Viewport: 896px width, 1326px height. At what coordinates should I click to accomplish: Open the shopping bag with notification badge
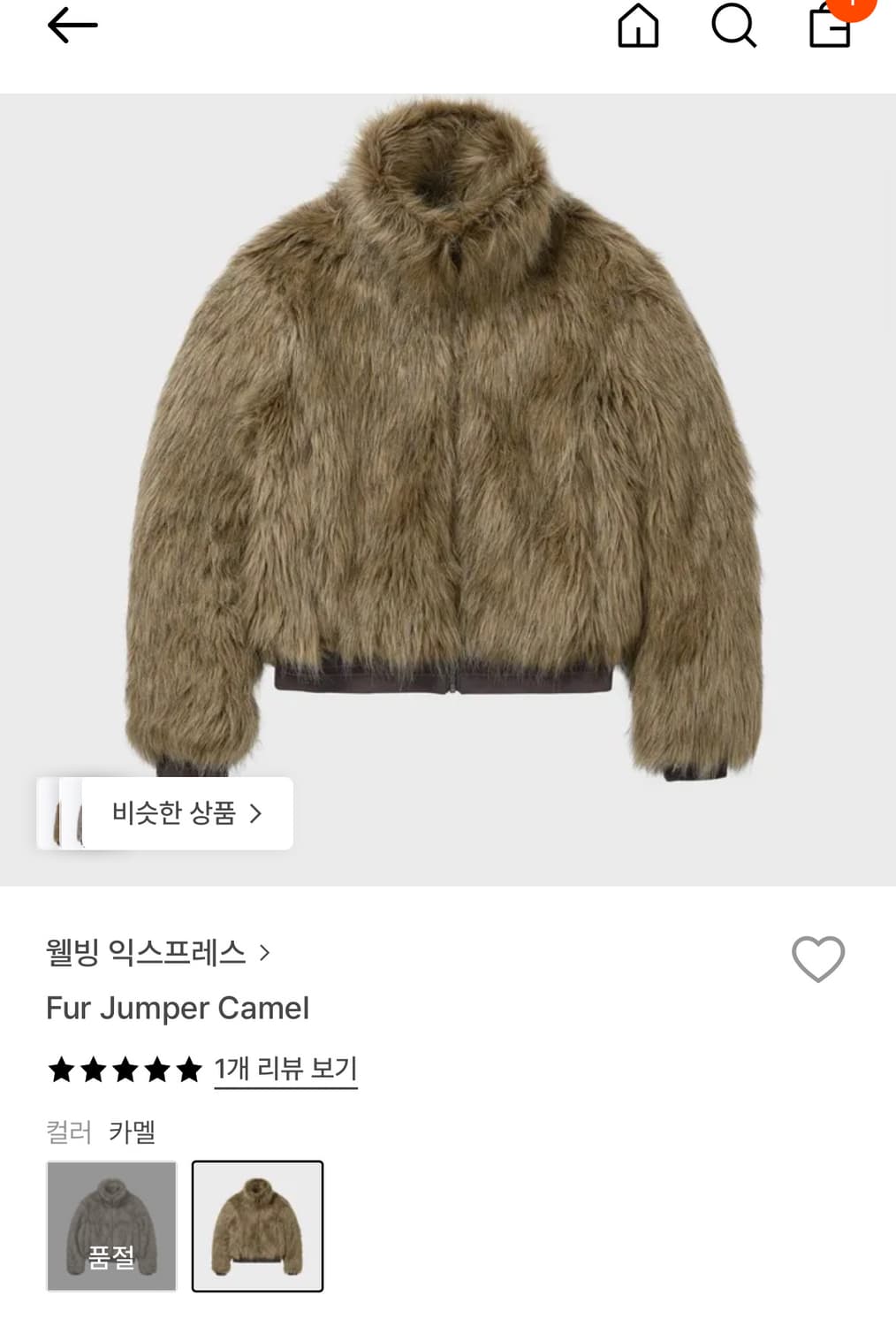(x=829, y=28)
